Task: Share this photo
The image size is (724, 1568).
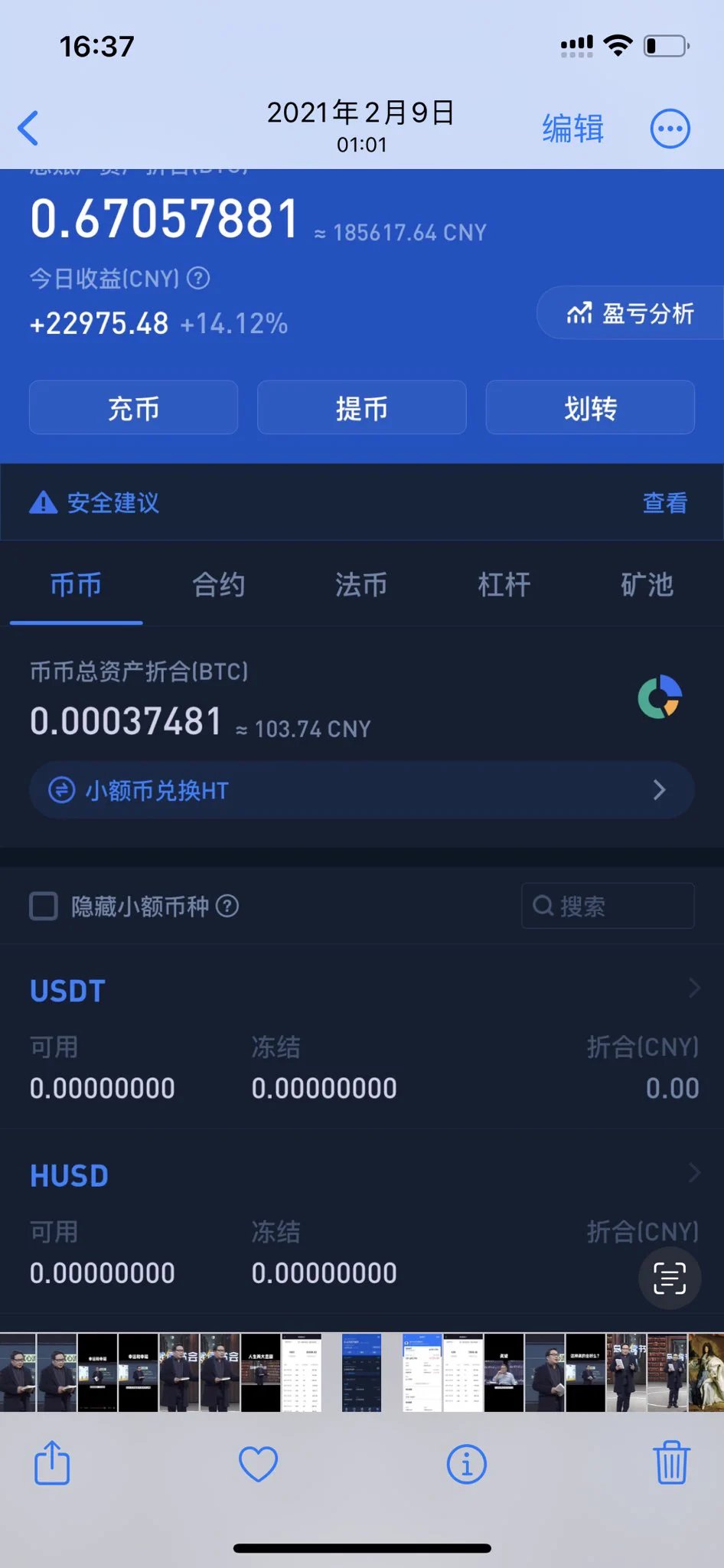Action: click(x=52, y=1463)
